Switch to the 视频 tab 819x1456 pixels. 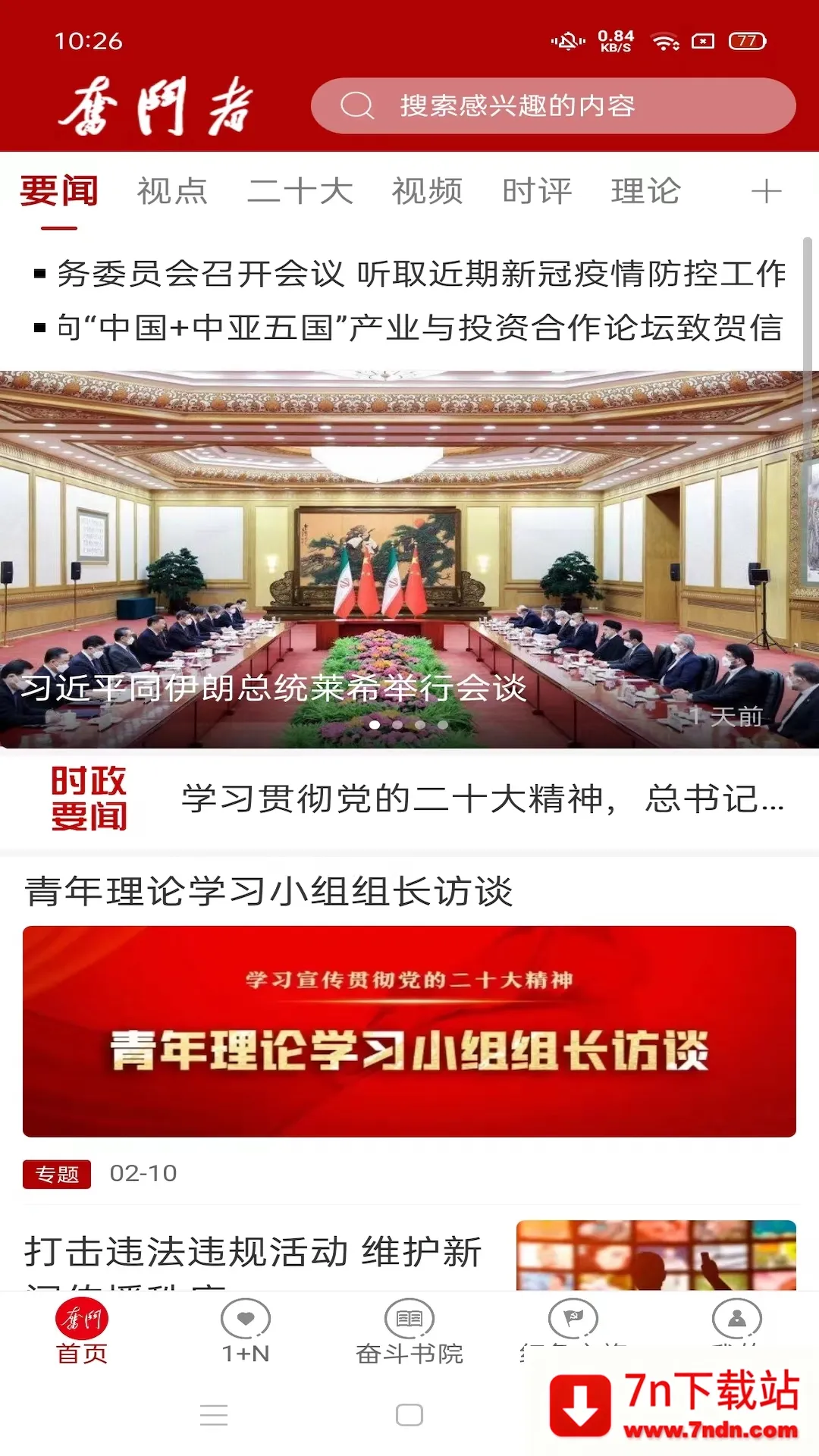[x=427, y=191]
